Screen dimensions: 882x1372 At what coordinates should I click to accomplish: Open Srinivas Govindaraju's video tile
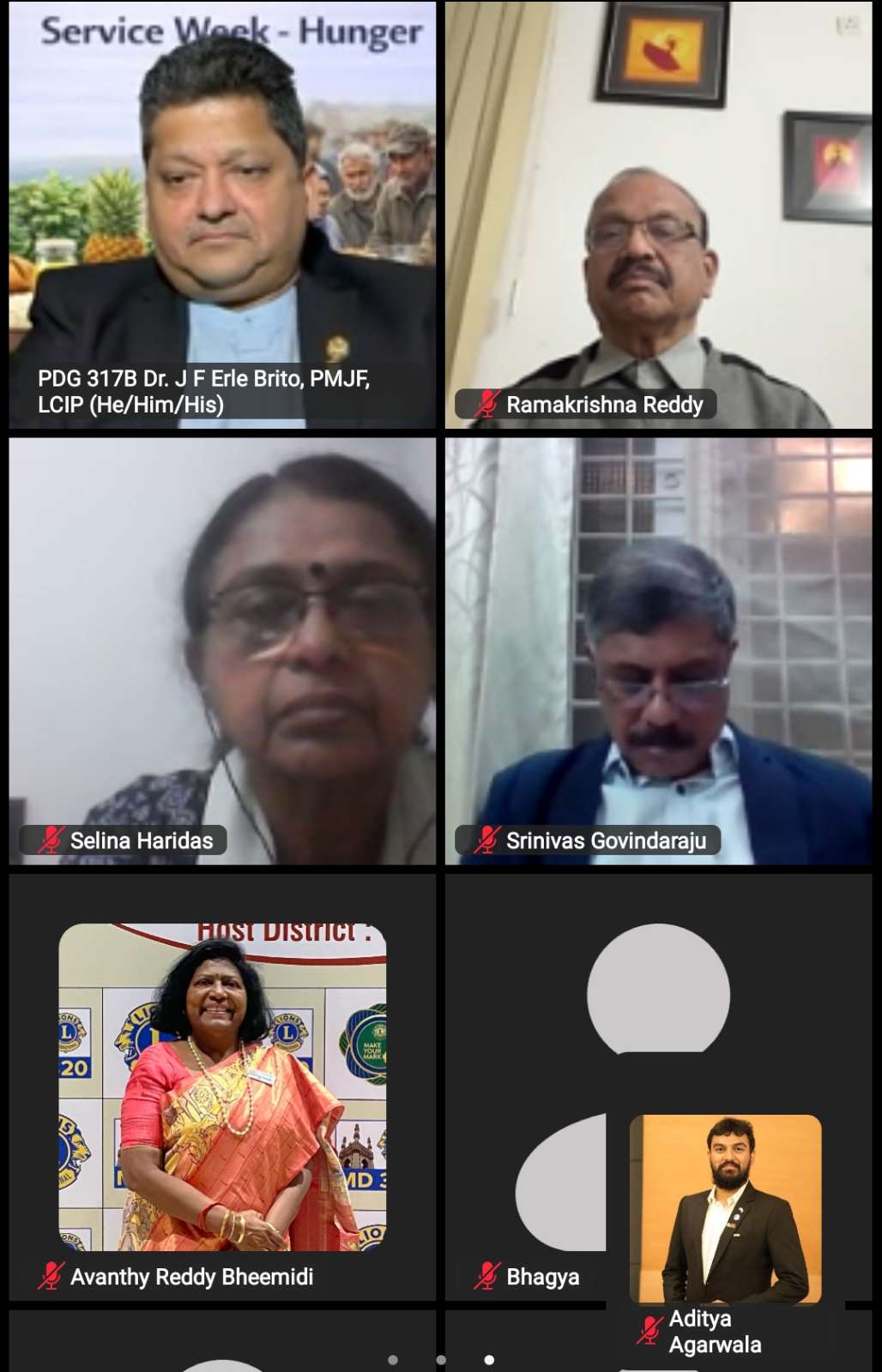coord(658,650)
